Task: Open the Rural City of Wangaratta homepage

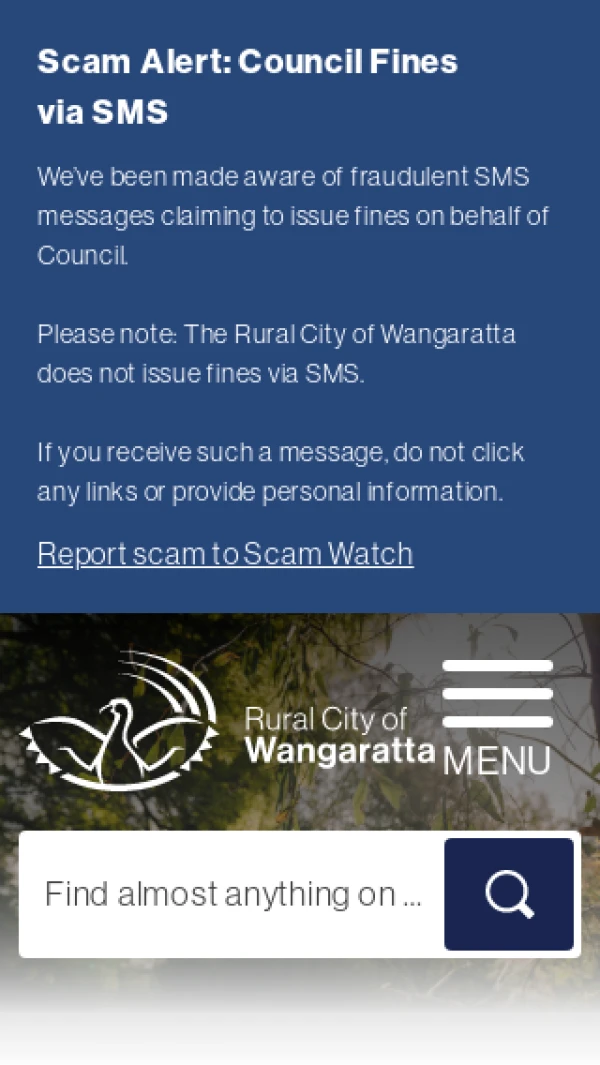Action: [x=227, y=722]
